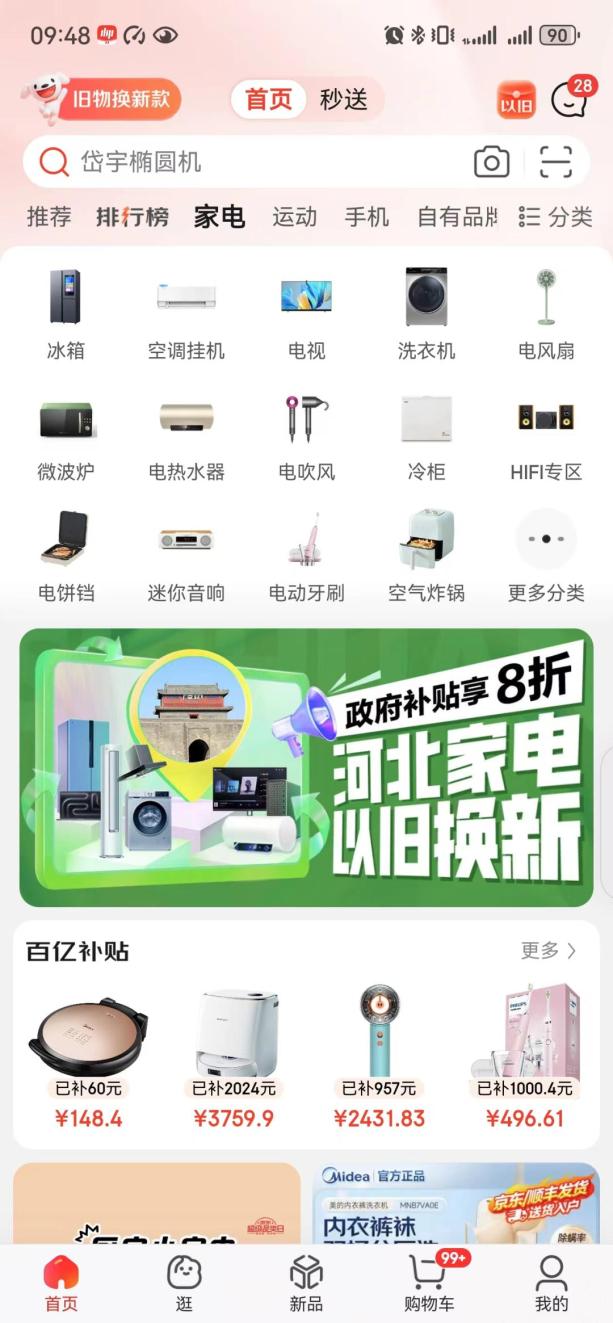Go to the 购物车 tab
The width and height of the screenshot is (613, 1323).
429,1282
